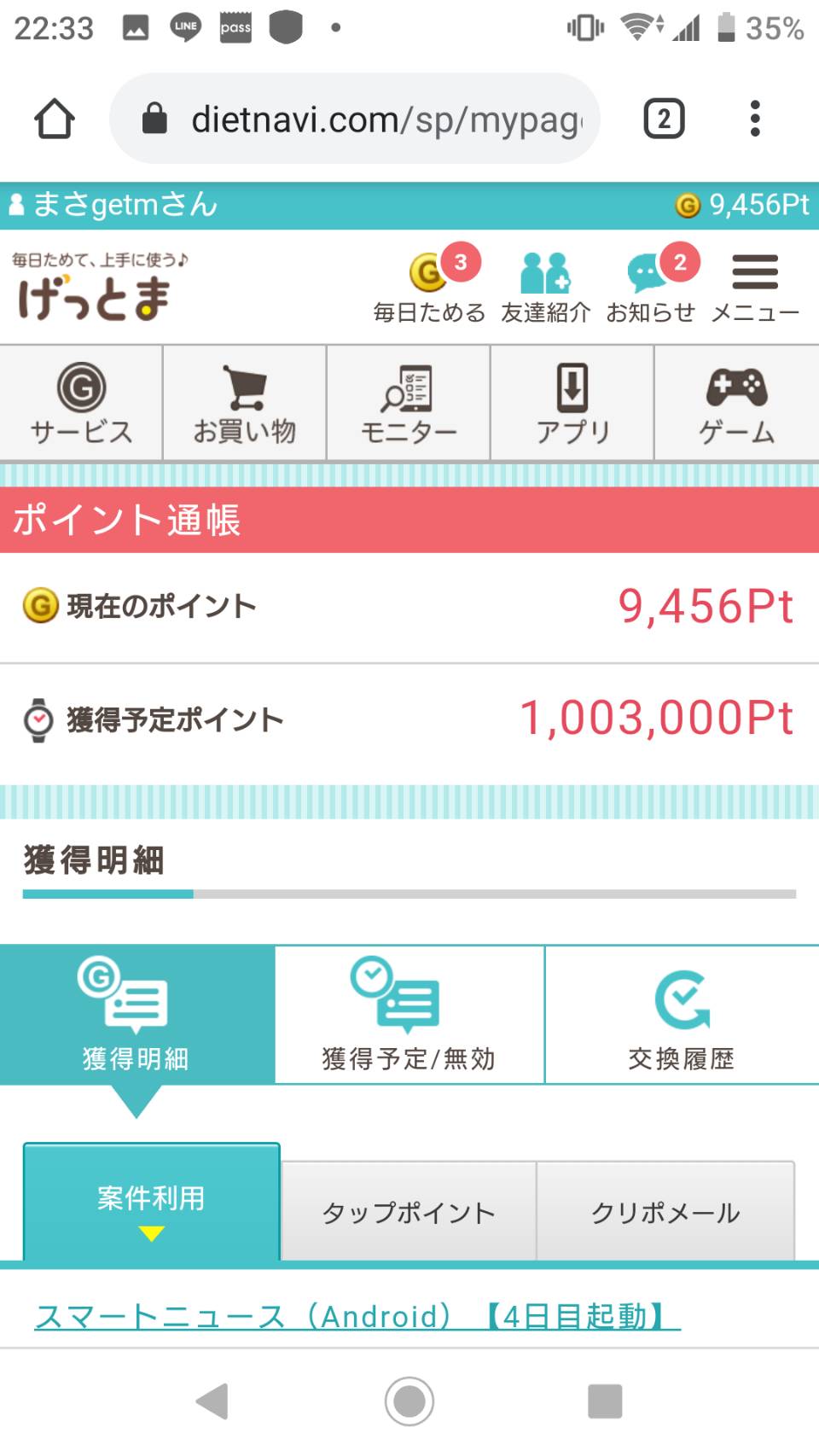Go to アプリ section

coord(572,404)
